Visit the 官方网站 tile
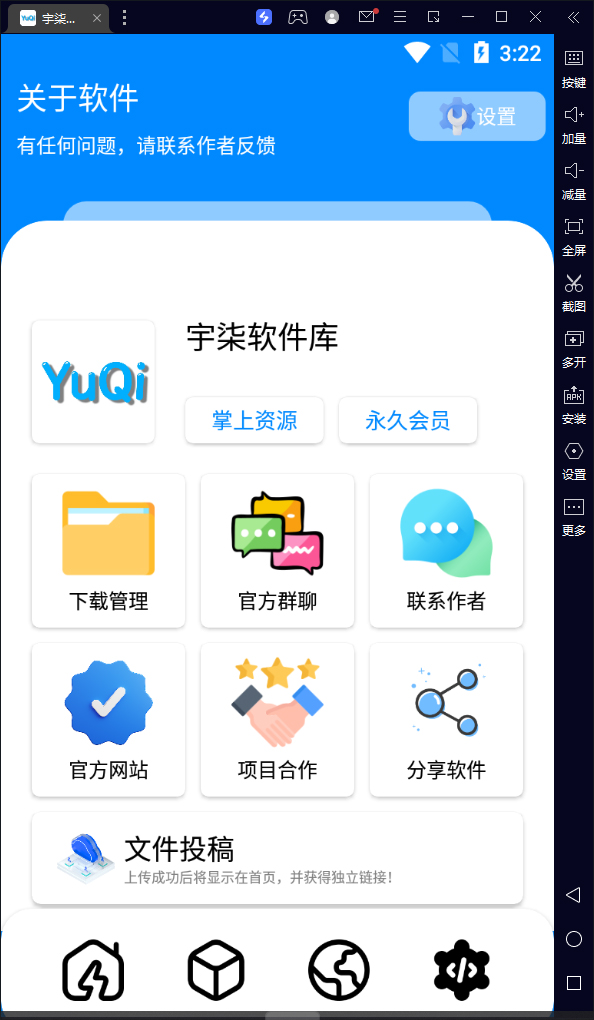This screenshot has width=594, height=1020. click(x=109, y=720)
